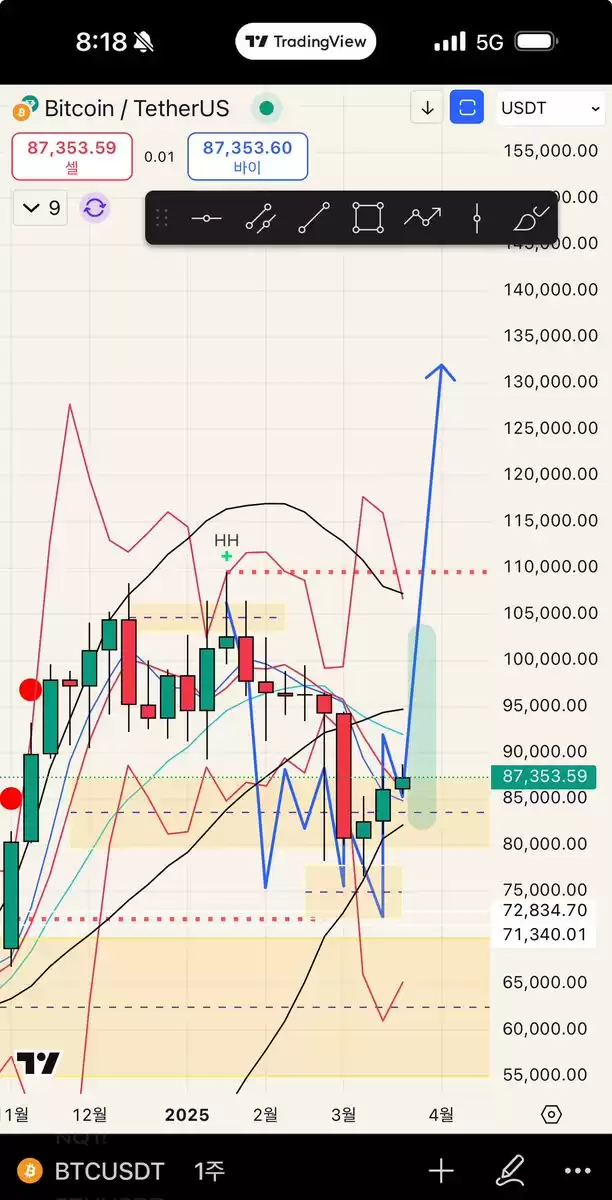Image resolution: width=612 pixels, height=1200 pixels.
Task: Select the trend line drawing tool
Action: coord(314,218)
